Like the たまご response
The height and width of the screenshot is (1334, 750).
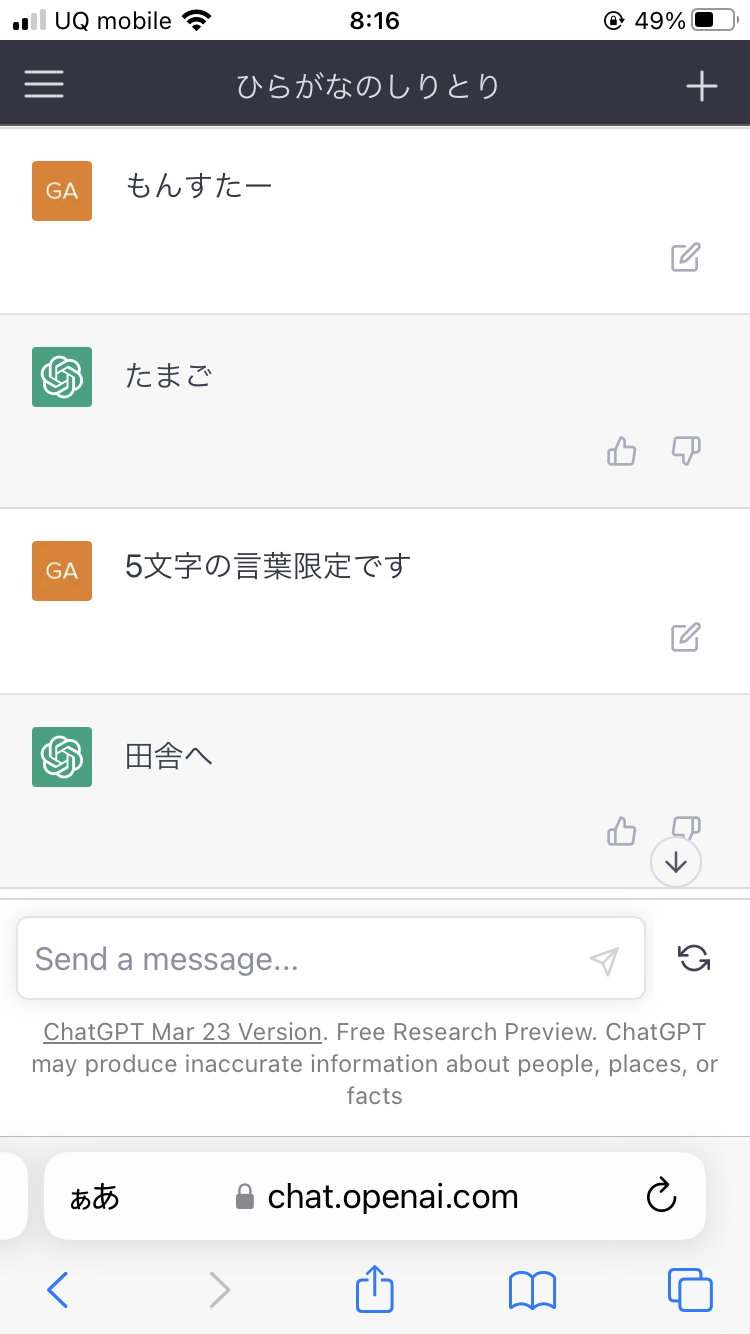point(622,451)
